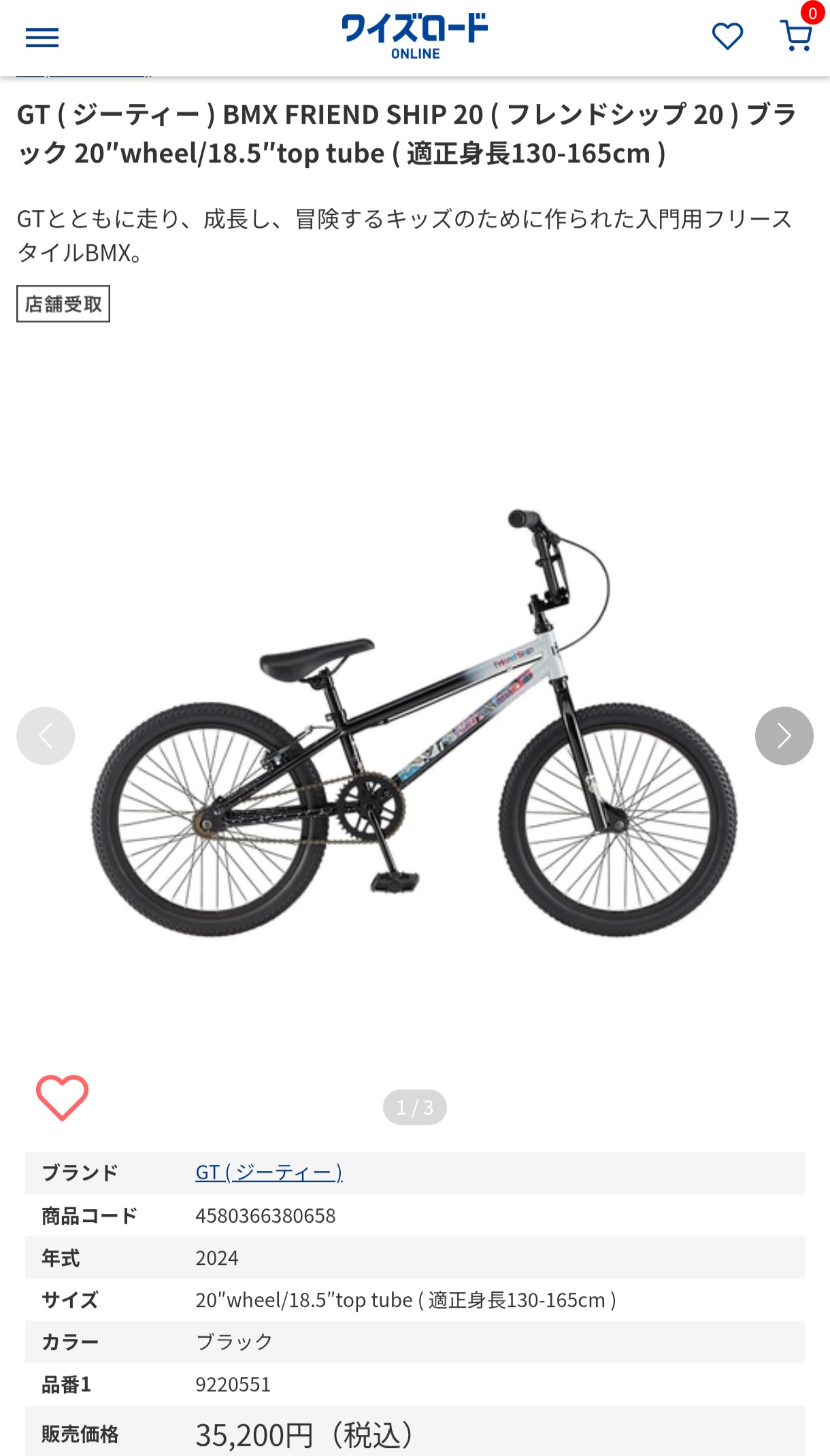The height and width of the screenshot is (1456, 830).
Task: Open the GT (ジーティー) brand link
Action: tap(269, 1172)
